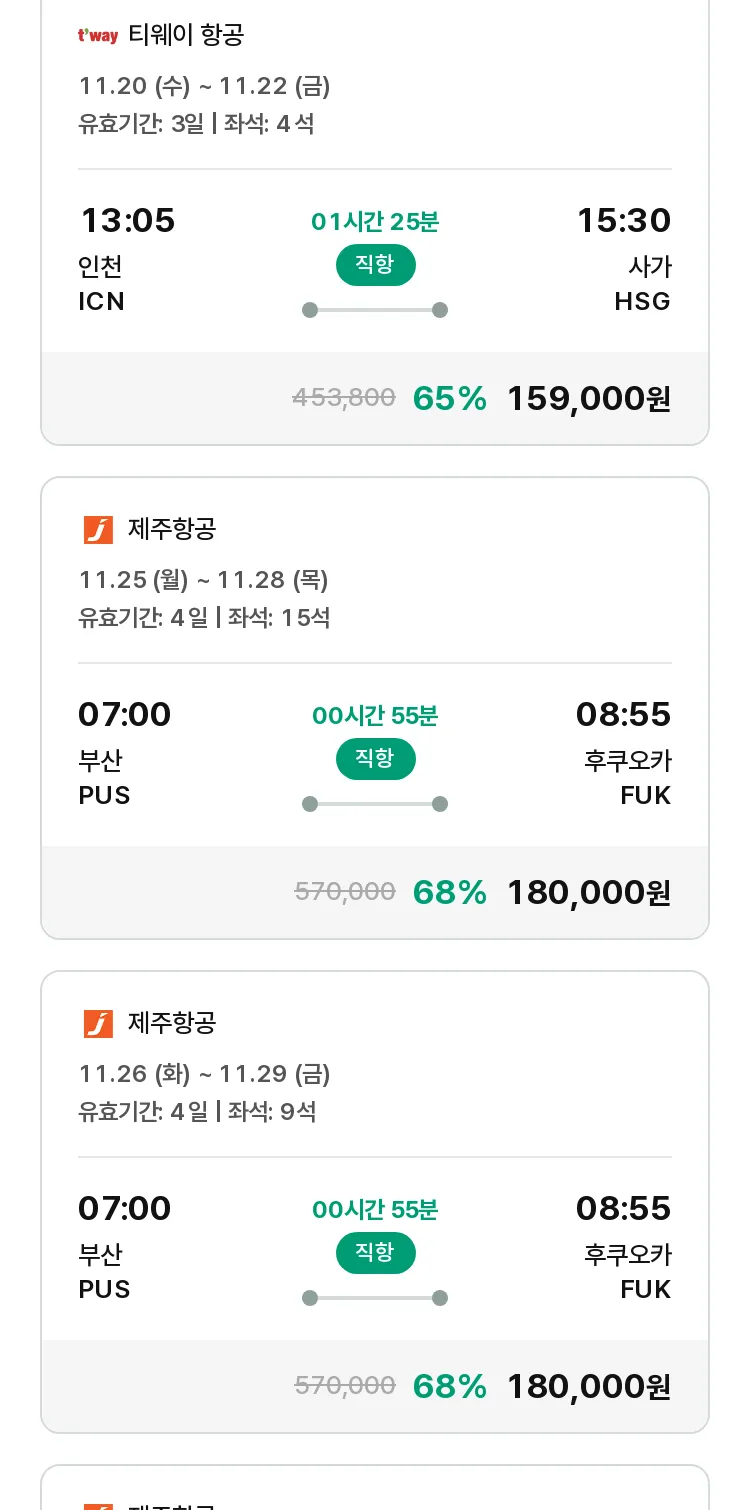Select Jeju Air flight 11.25 to 11.28
This screenshot has width=750, height=1510.
(x=375, y=708)
